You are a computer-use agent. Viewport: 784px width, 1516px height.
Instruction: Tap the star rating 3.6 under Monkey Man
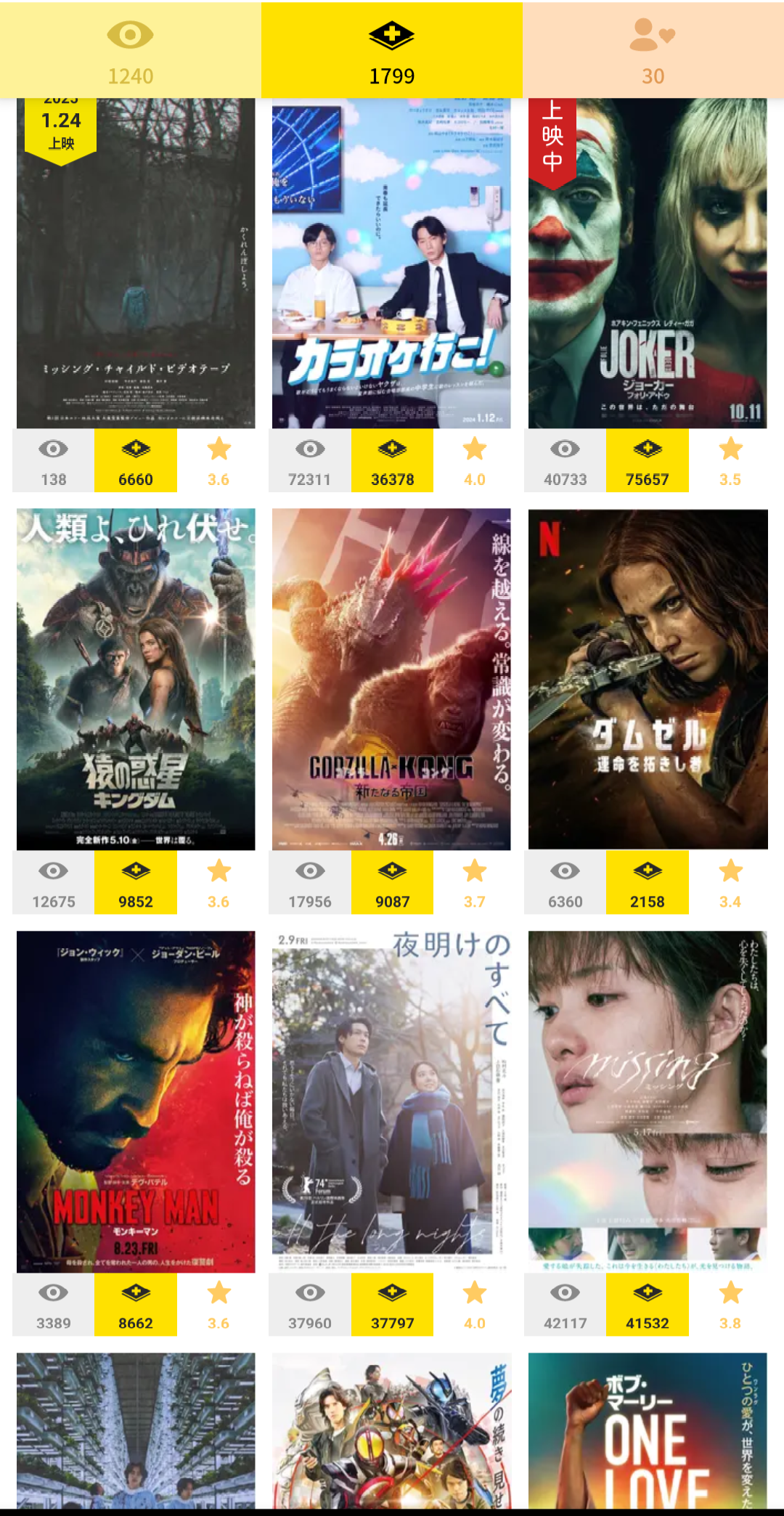[x=219, y=1305]
